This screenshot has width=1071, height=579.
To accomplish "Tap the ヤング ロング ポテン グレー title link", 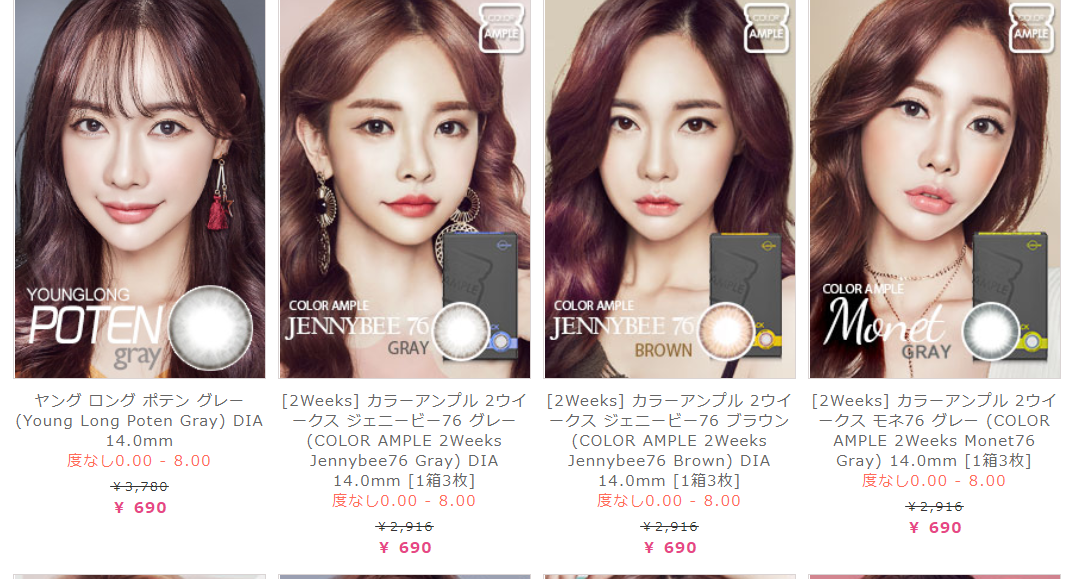I will pyautogui.click(x=140, y=421).
